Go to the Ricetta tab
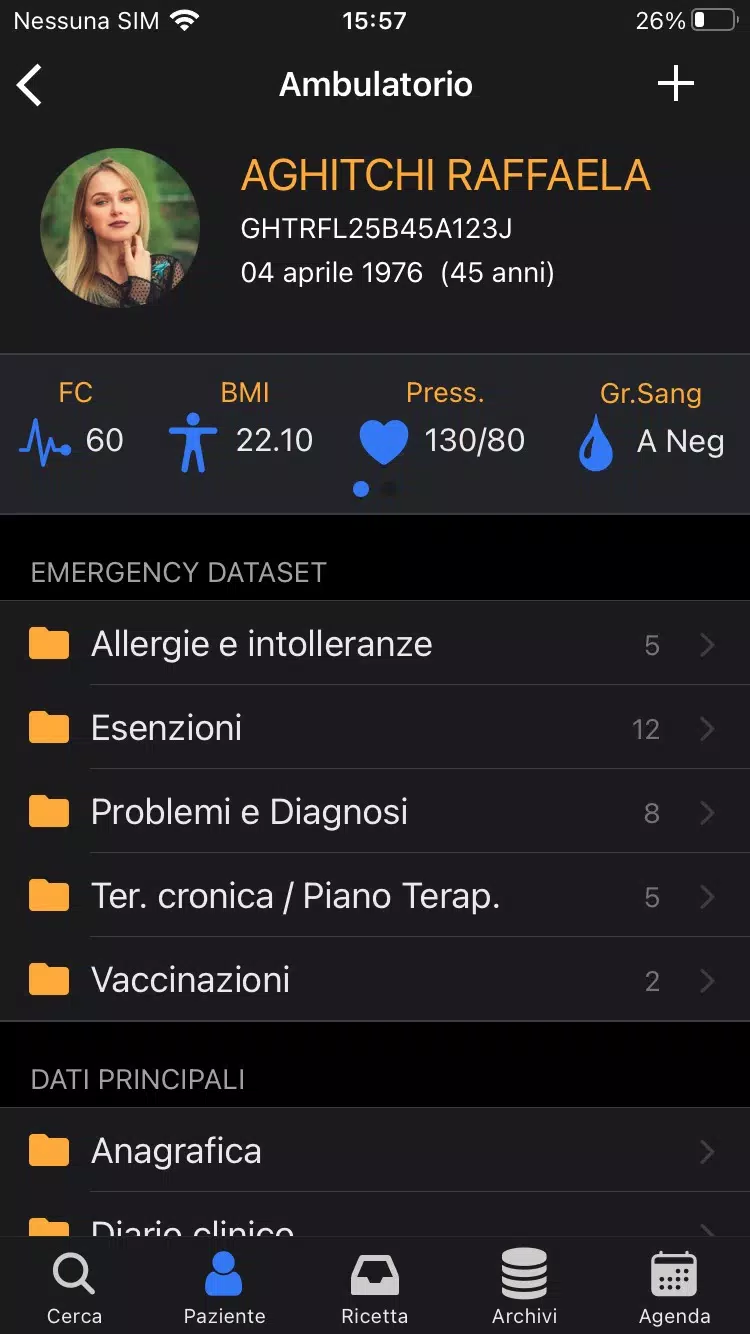Image resolution: width=750 pixels, height=1334 pixels. 375,1288
